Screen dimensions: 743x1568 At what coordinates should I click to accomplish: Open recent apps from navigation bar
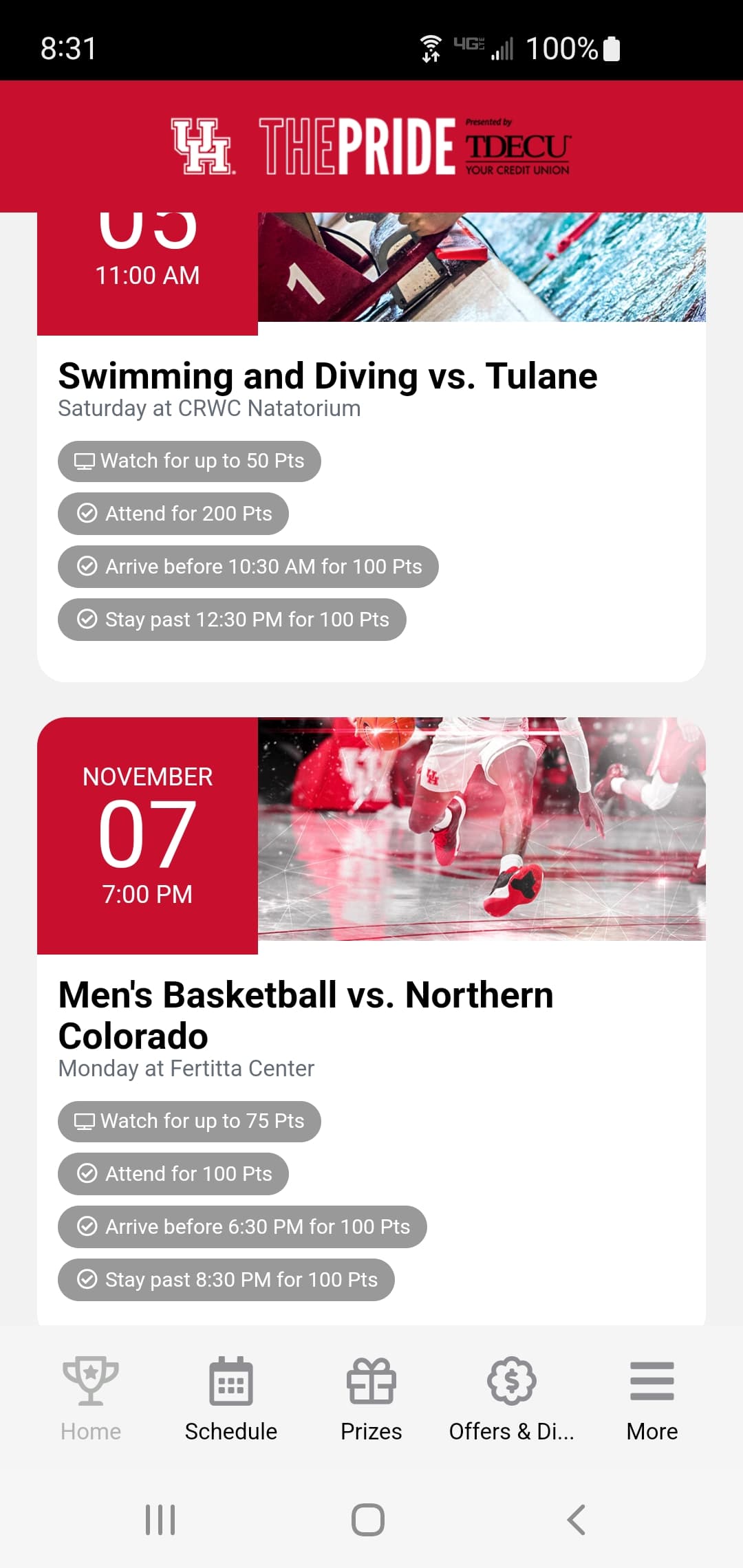(160, 1520)
